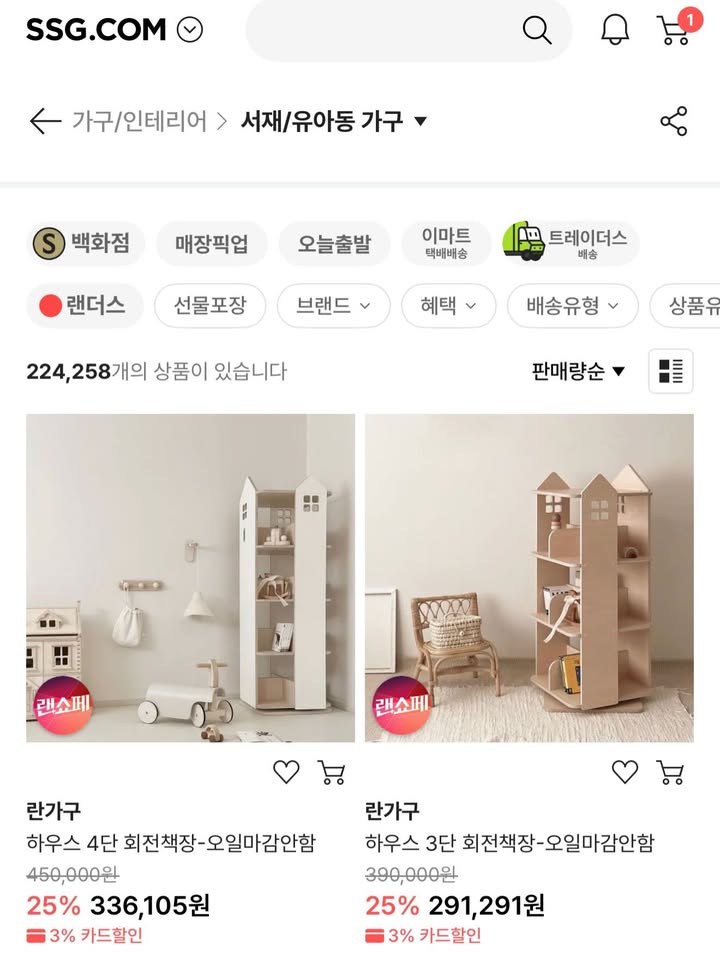Expand the 브랜드 filter dropdown
This screenshot has width=720, height=960.
click(333, 306)
